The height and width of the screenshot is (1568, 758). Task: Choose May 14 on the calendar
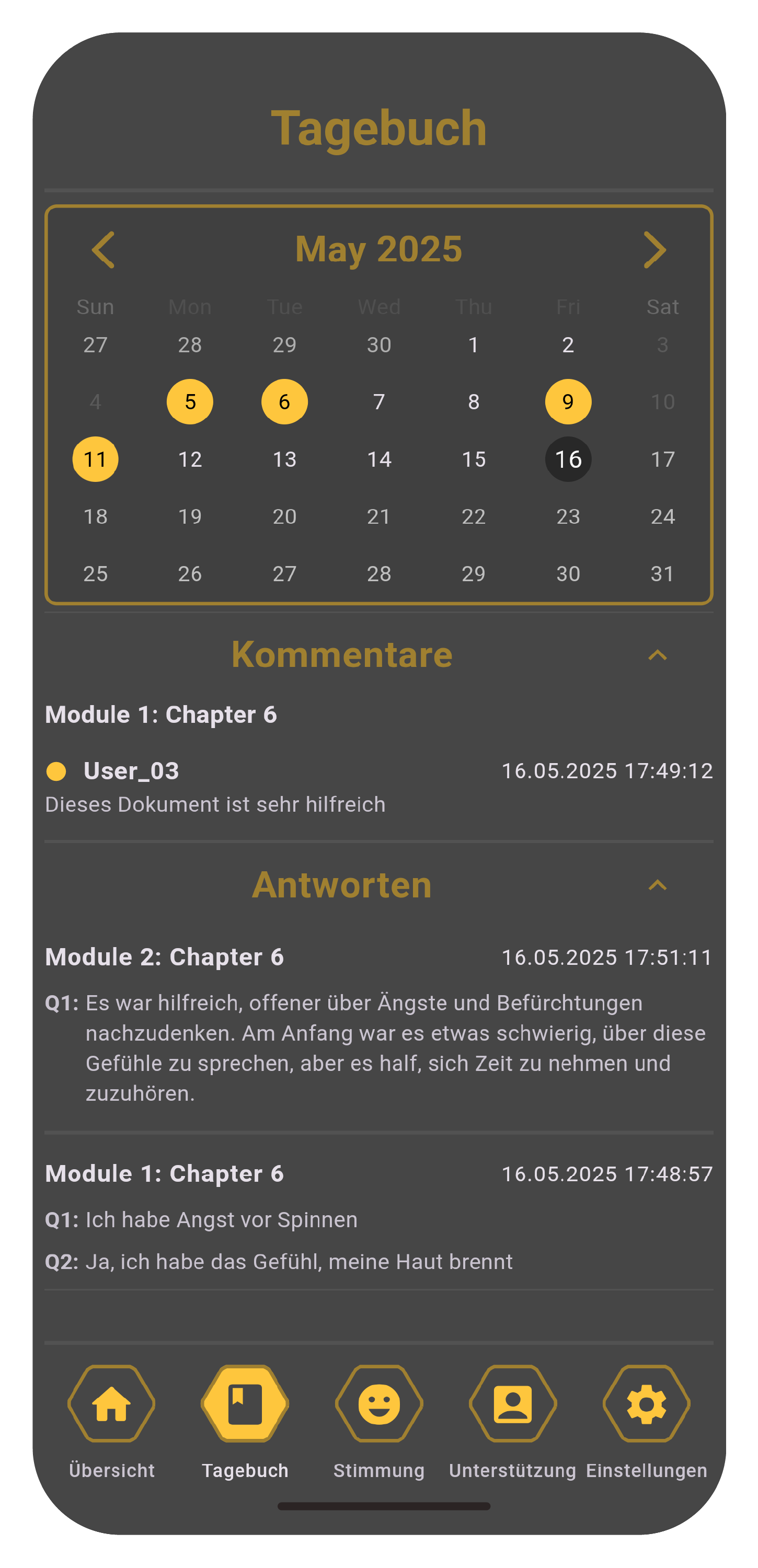[378, 459]
